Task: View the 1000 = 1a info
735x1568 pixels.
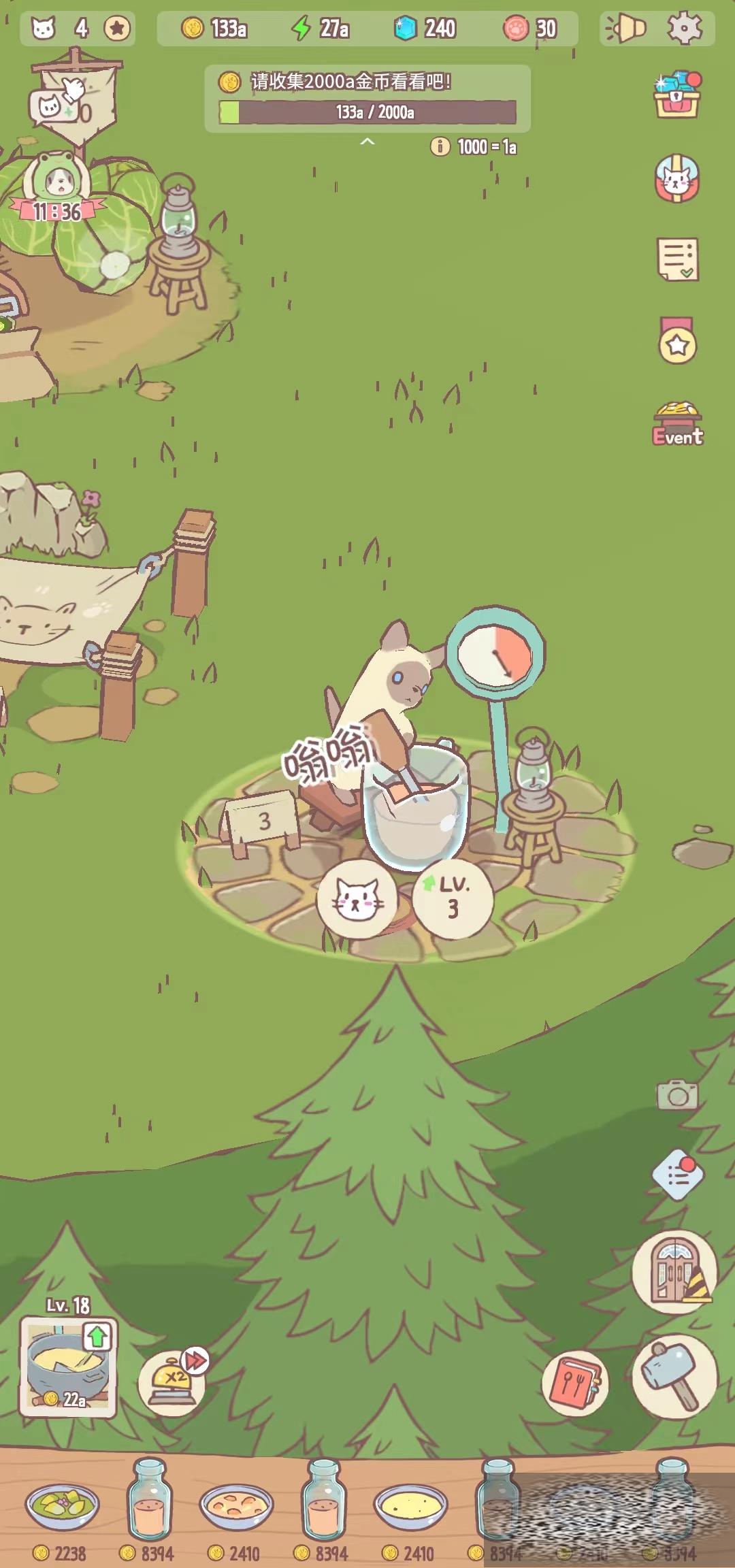Action: click(x=440, y=146)
